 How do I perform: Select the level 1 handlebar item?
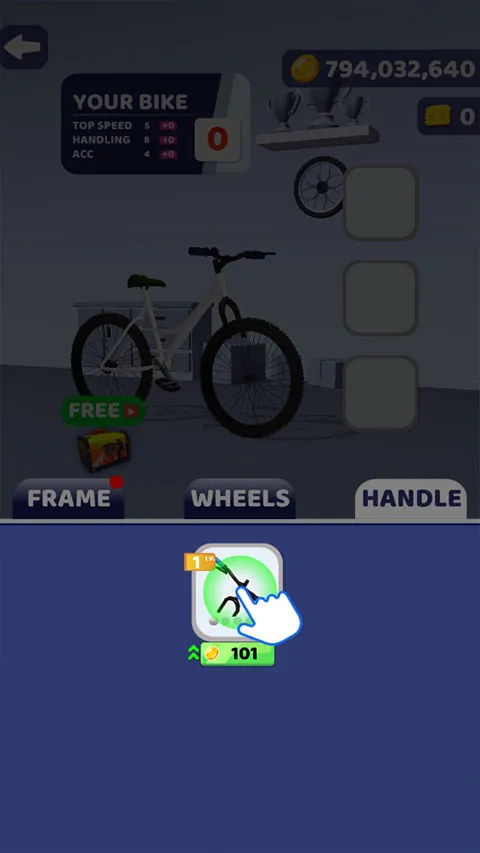[x=237, y=592]
